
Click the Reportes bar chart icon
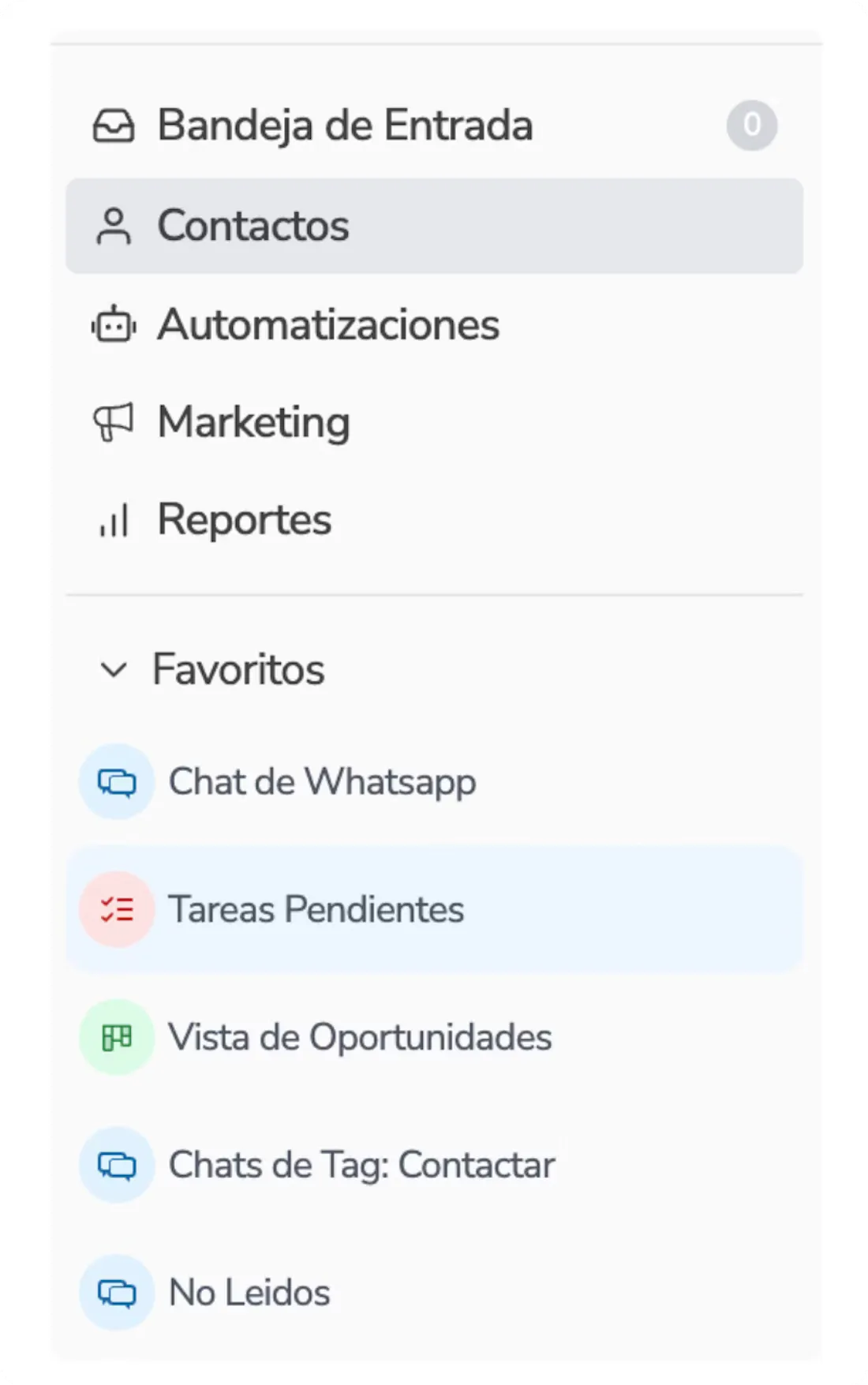point(115,519)
